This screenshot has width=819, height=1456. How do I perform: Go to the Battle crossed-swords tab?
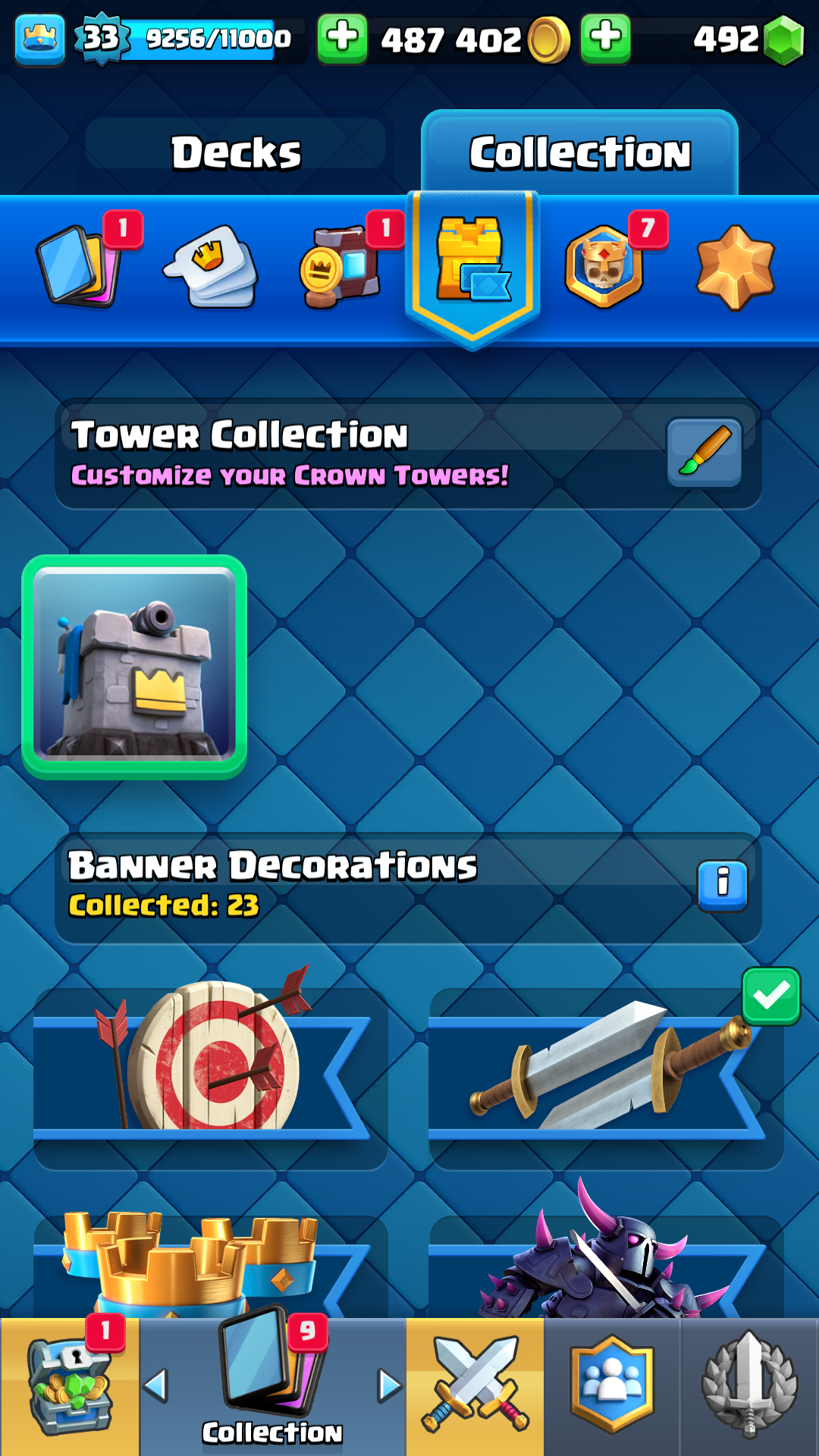click(x=475, y=1386)
